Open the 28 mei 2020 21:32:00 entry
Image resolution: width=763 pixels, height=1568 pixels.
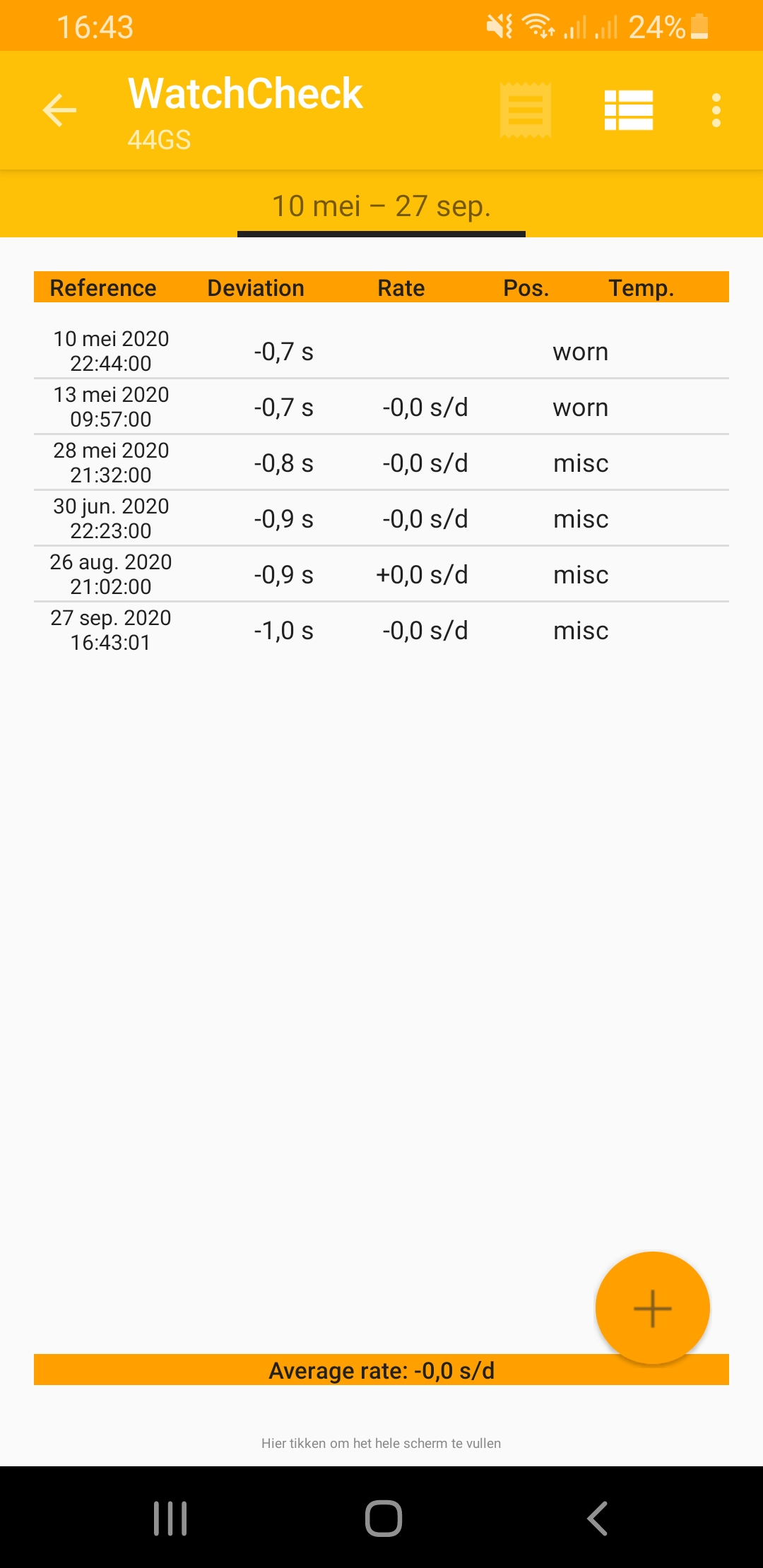(x=381, y=463)
